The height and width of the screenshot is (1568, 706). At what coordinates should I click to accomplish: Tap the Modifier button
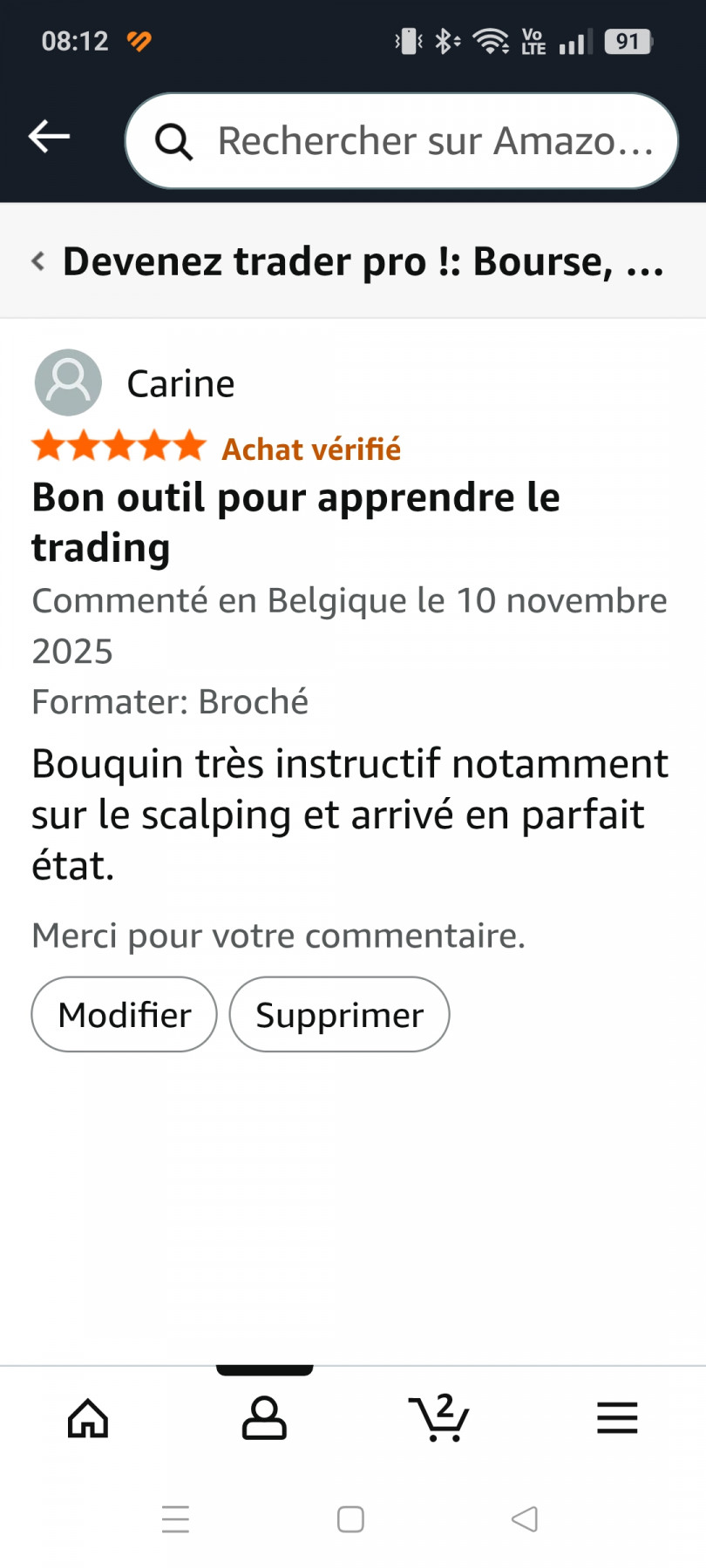124,1014
